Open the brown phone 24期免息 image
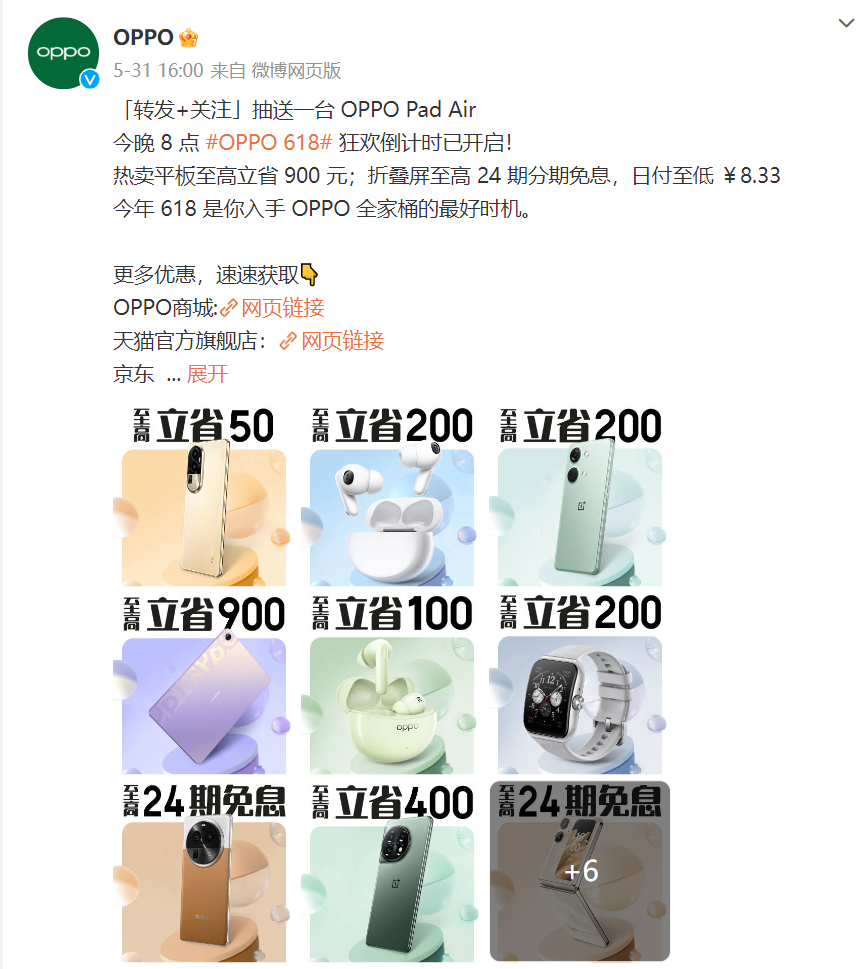Screen dimensions: 861x969 tap(204, 872)
